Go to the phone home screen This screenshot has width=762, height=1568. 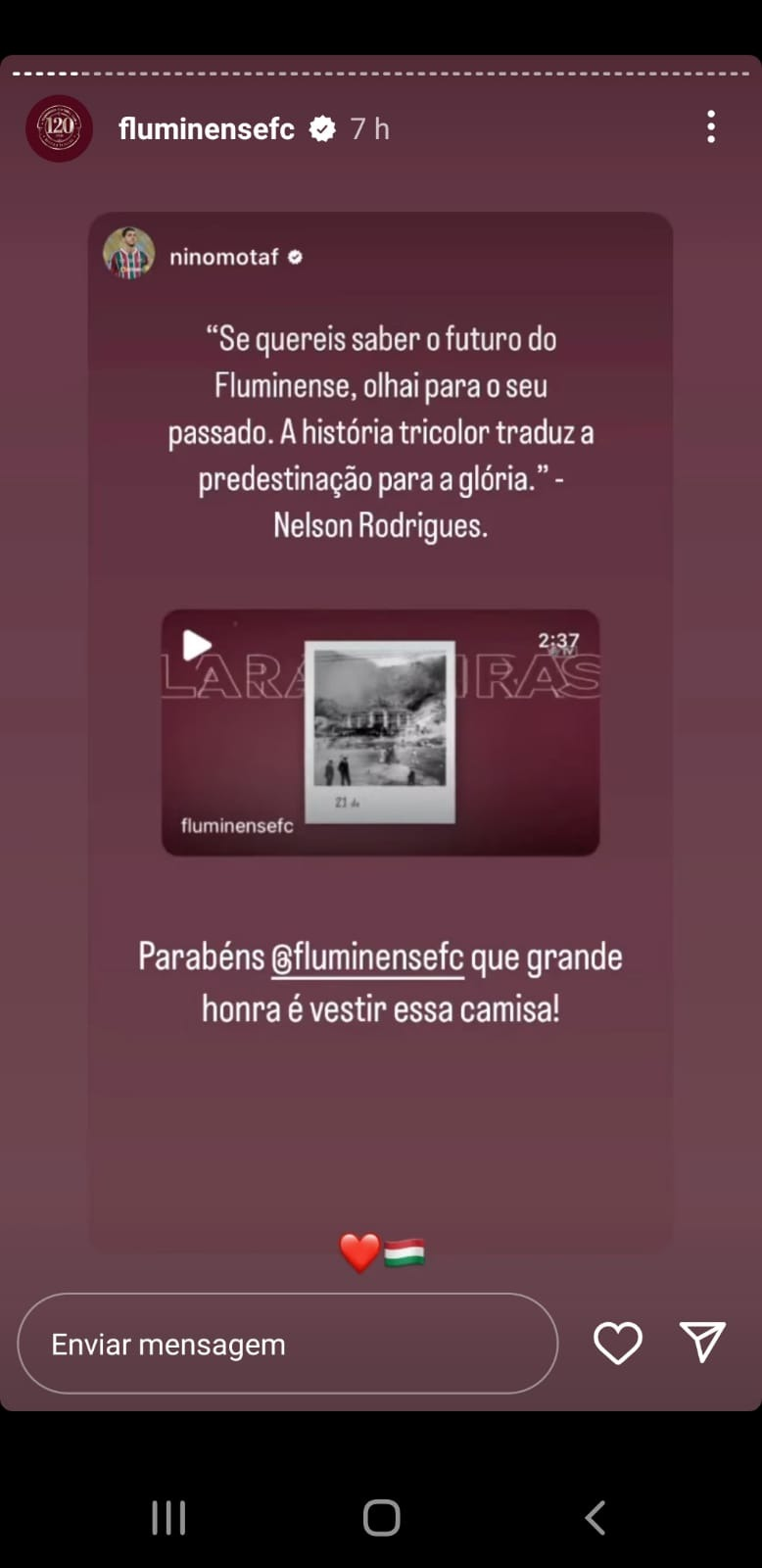[x=381, y=1517]
